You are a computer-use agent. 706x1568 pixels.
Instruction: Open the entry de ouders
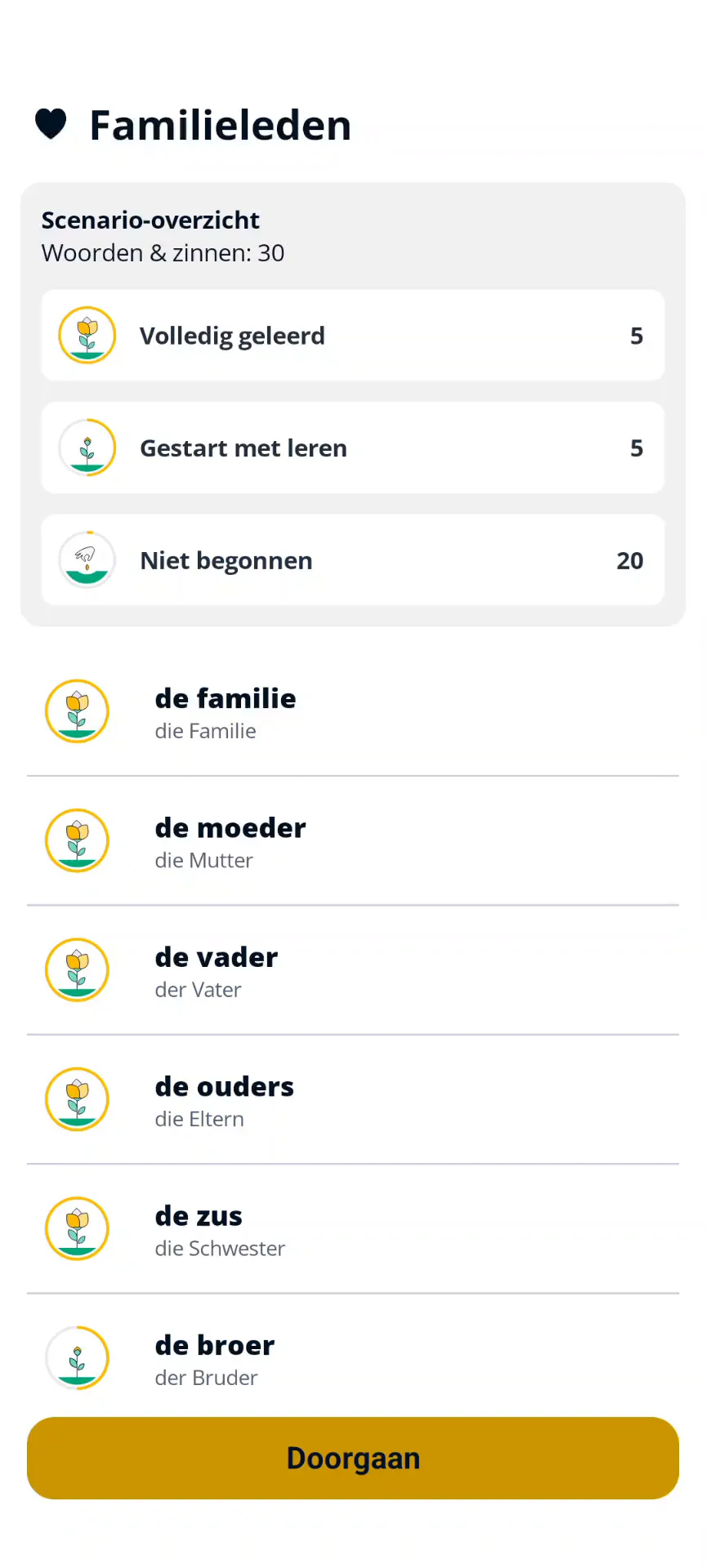353,1100
